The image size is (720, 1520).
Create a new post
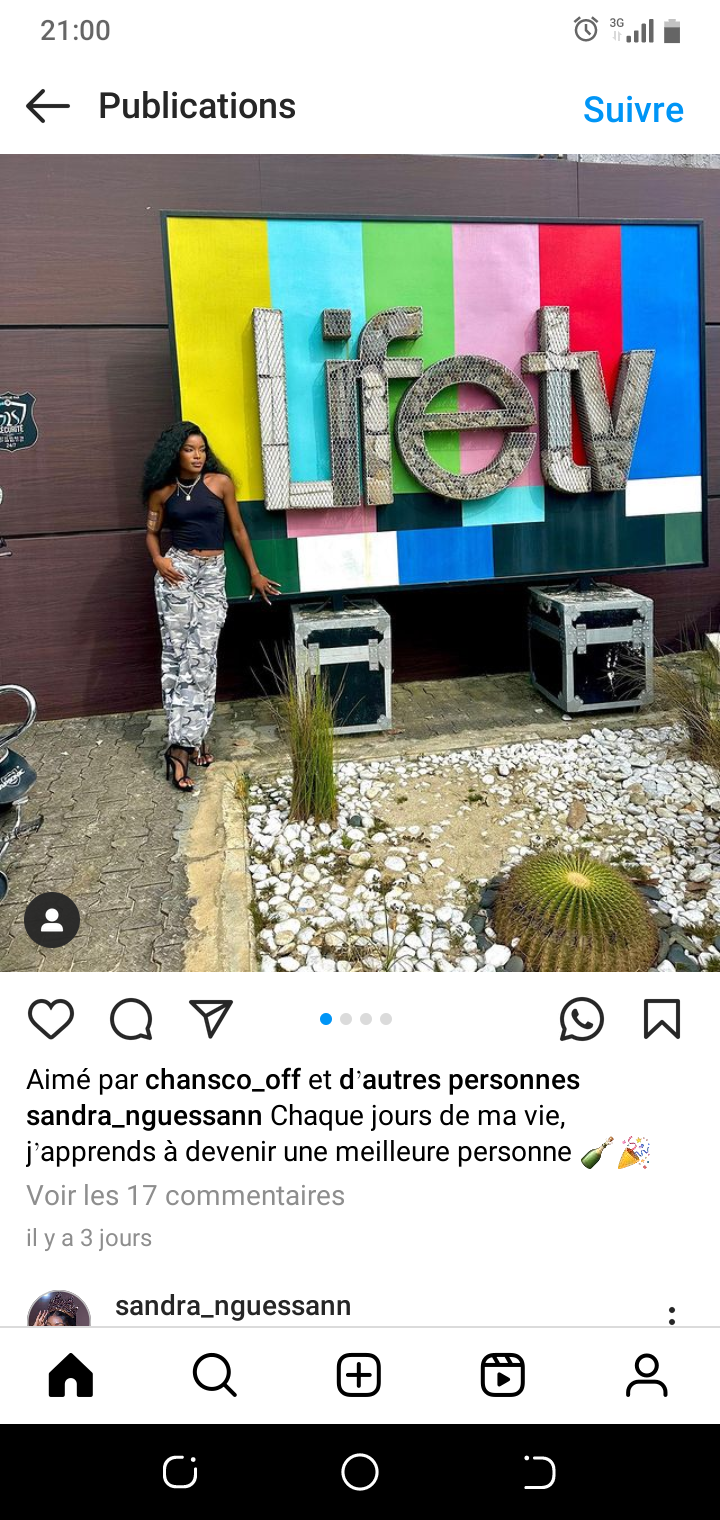359,1376
